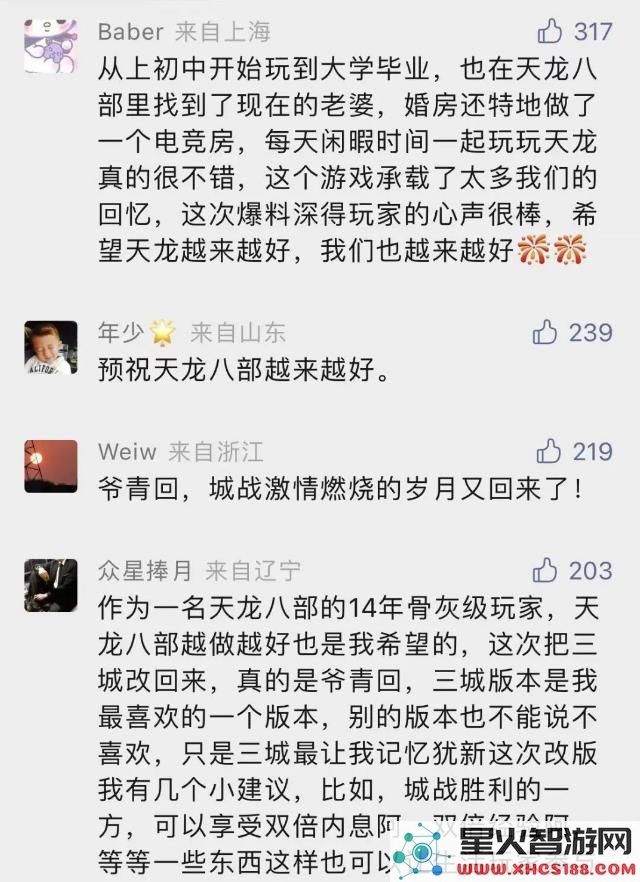View Weiw's avatar profile
The height and width of the screenshot is (882, 640).
pos(50,466)
